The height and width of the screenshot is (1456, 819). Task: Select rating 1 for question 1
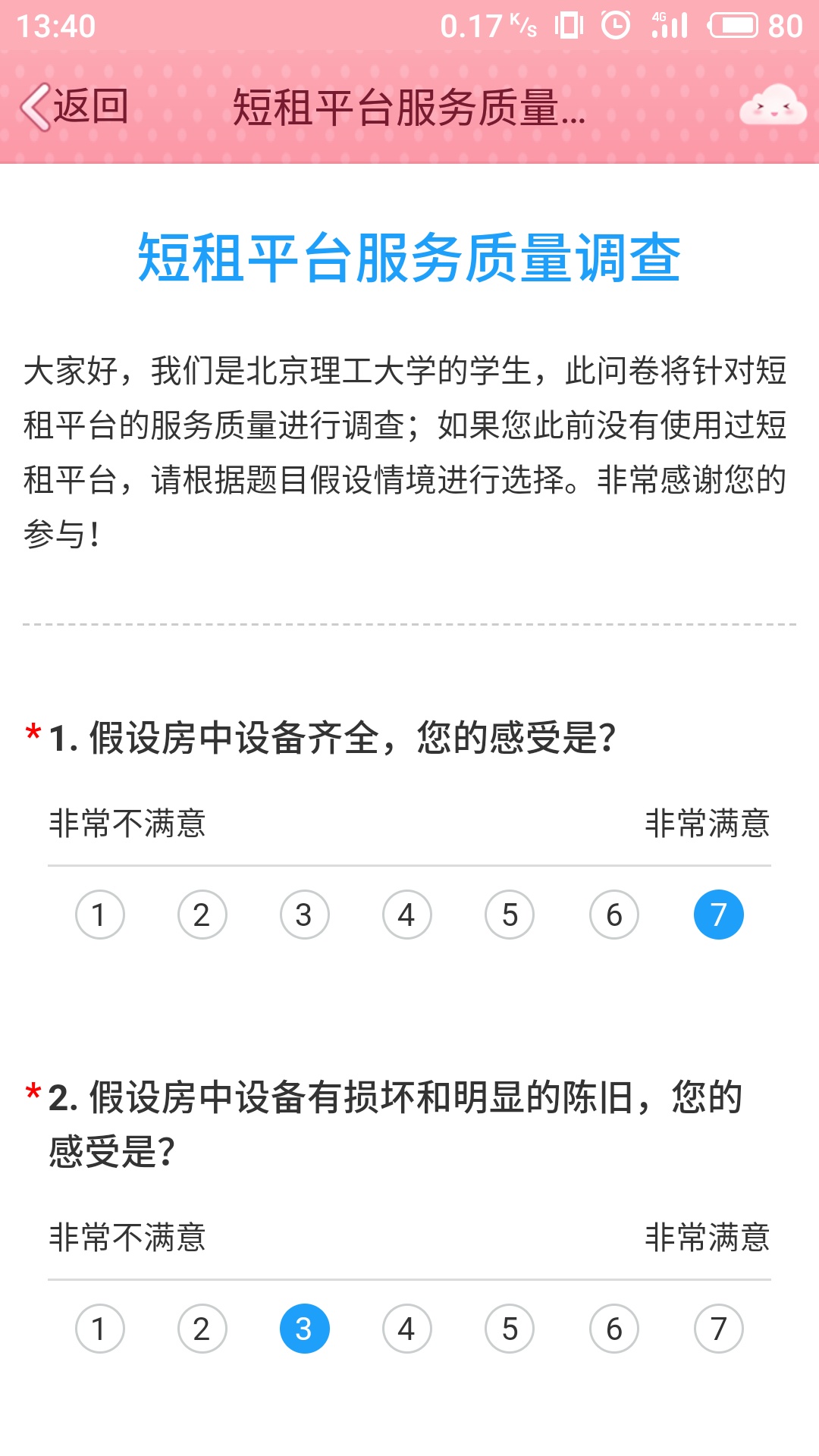[x=99, y=915]
